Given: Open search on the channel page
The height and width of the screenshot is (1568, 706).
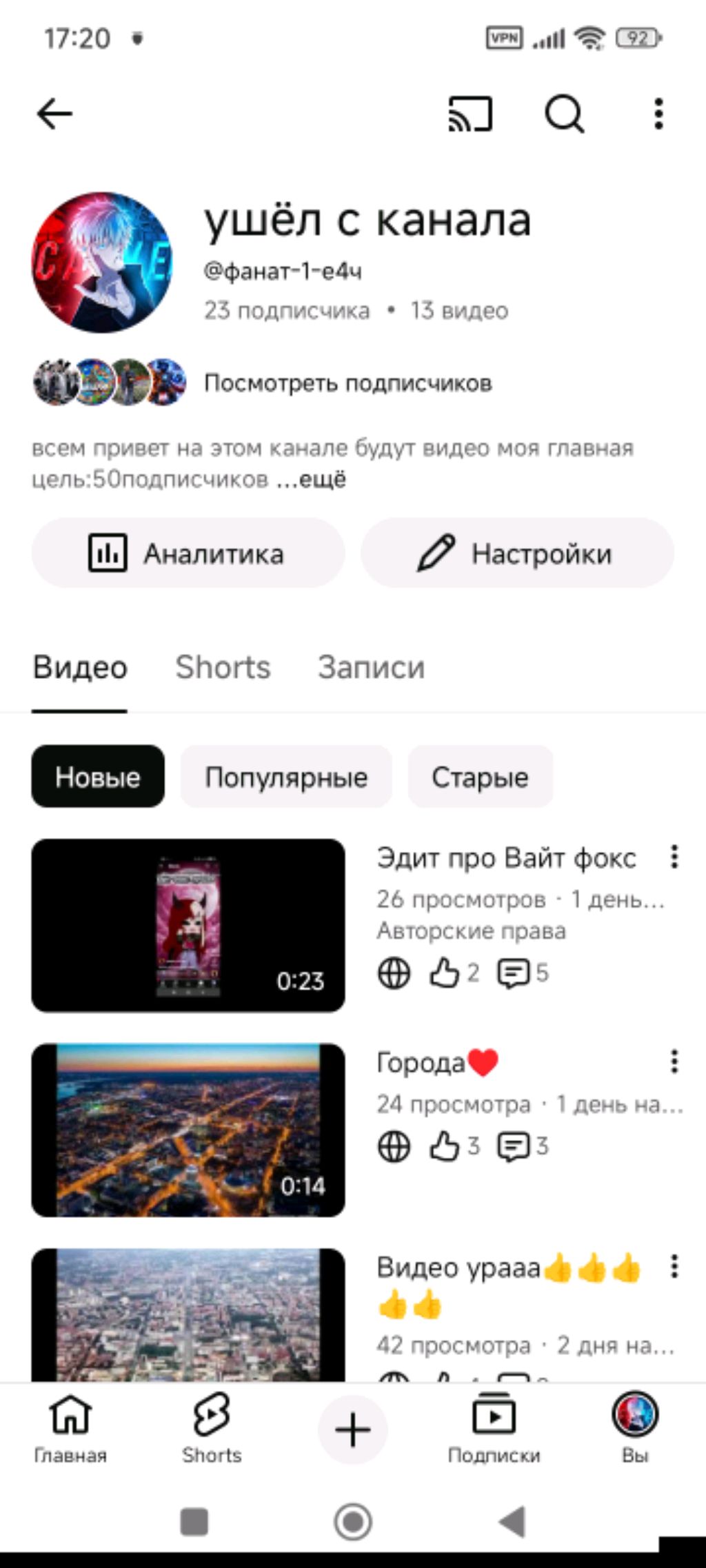Looking at the screenshot, I should (x=565, y=114).
